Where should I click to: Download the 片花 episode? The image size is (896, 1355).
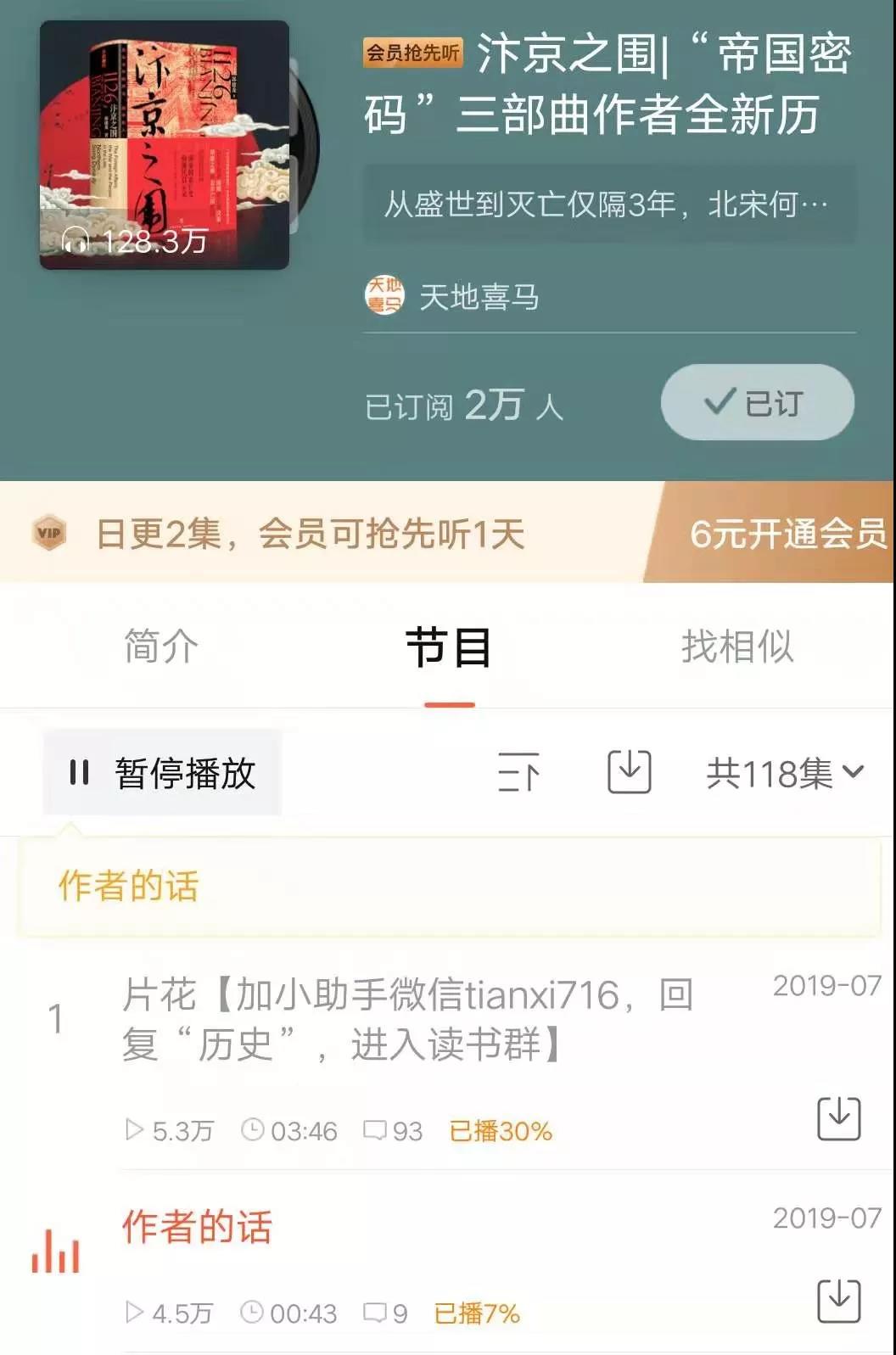pyautogui.click(x=838, y=1118)
